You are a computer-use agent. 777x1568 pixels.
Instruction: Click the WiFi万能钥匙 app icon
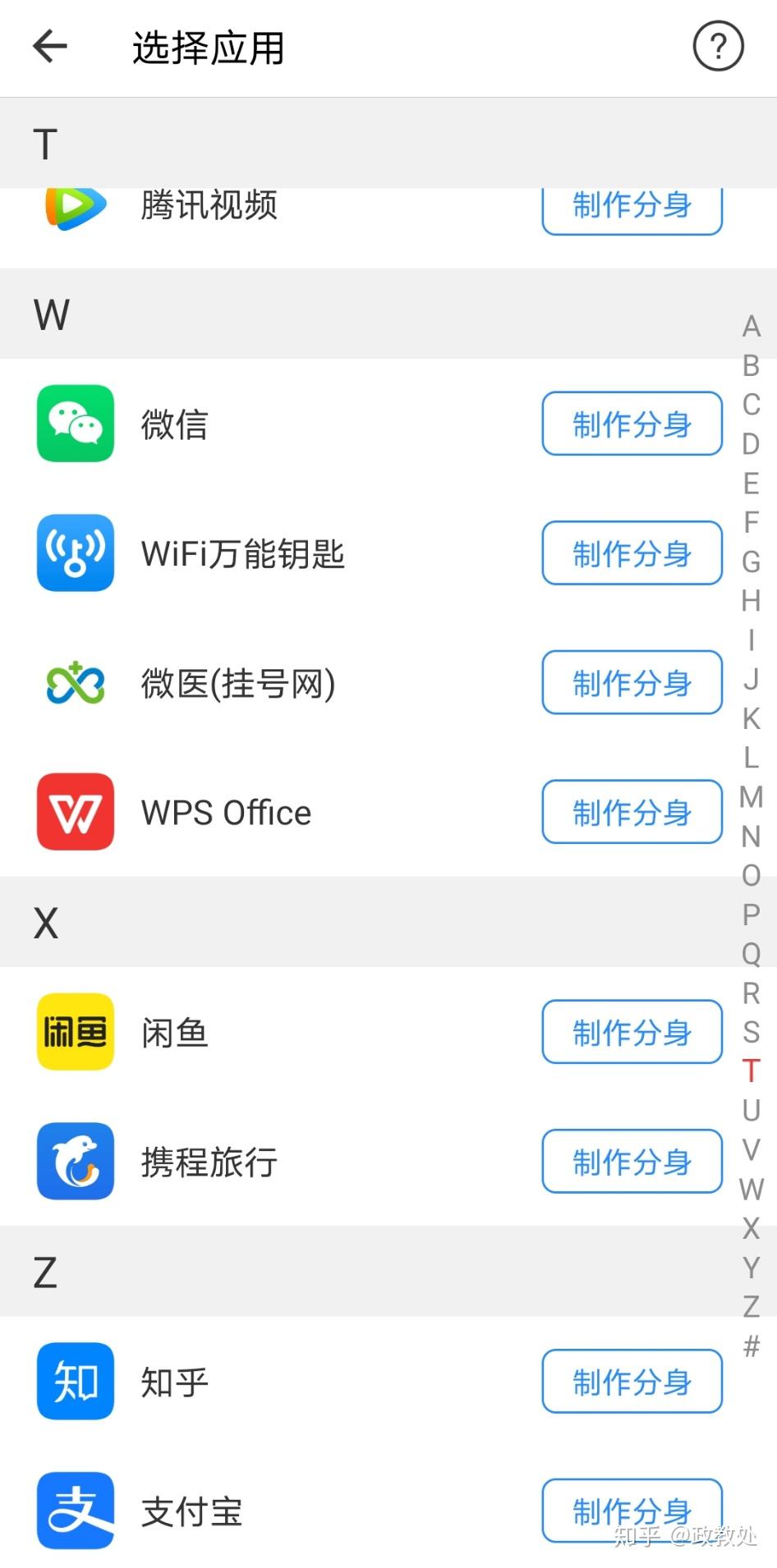[x=74, y=554]
